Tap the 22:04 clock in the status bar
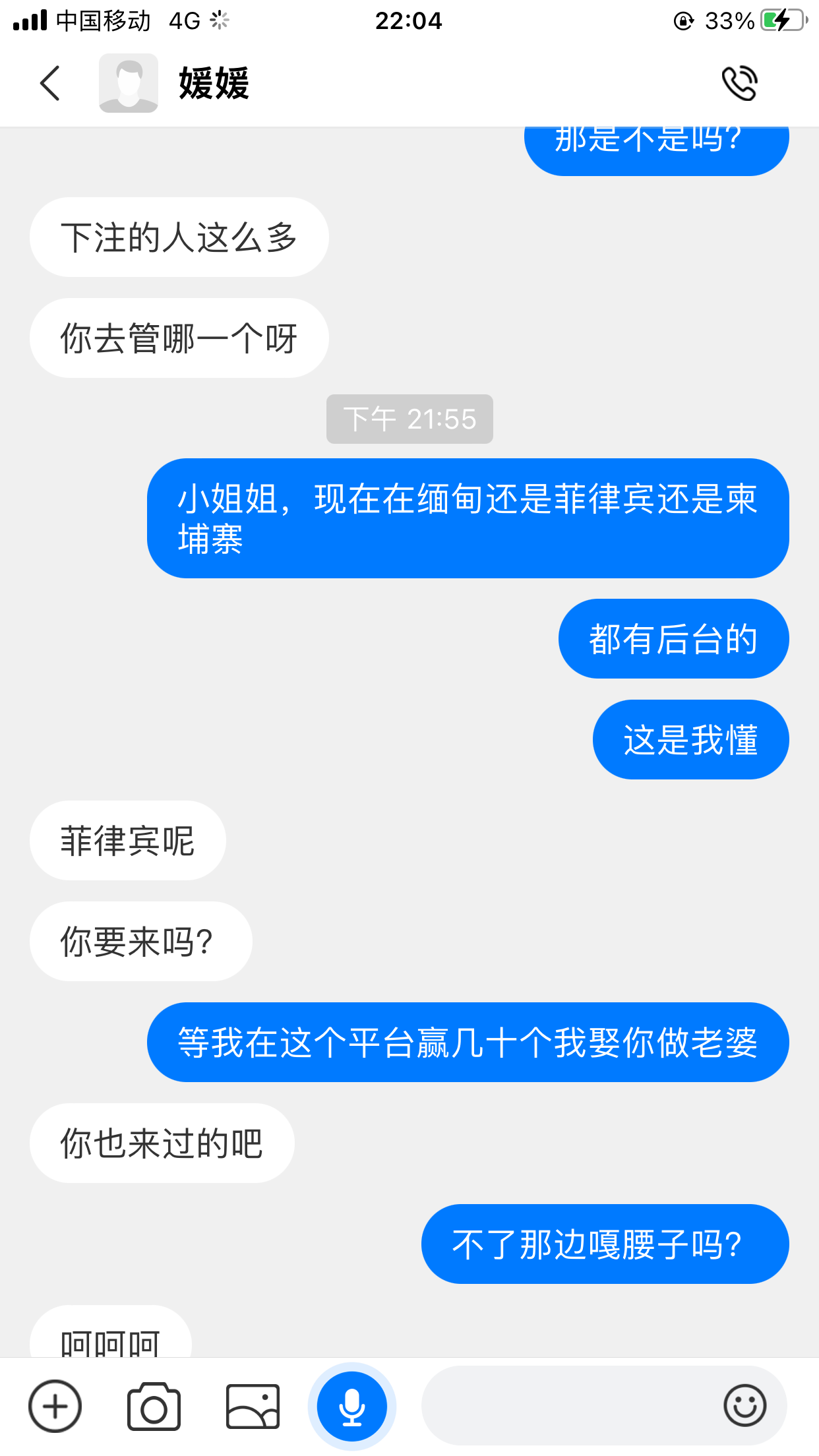The image size is (819, 1456). tap(409, 20)
